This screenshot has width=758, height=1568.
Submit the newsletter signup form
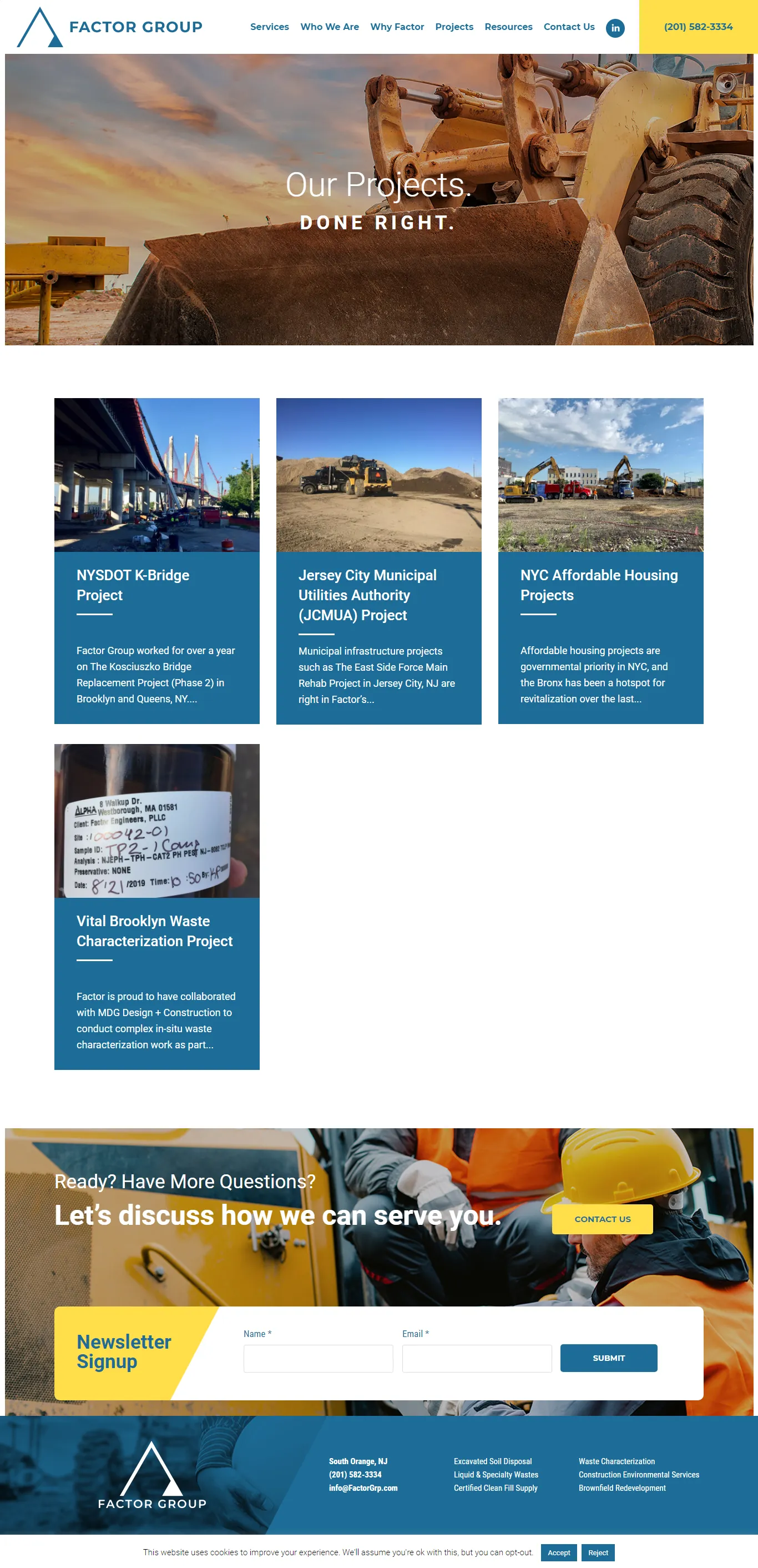[608, 1358]
